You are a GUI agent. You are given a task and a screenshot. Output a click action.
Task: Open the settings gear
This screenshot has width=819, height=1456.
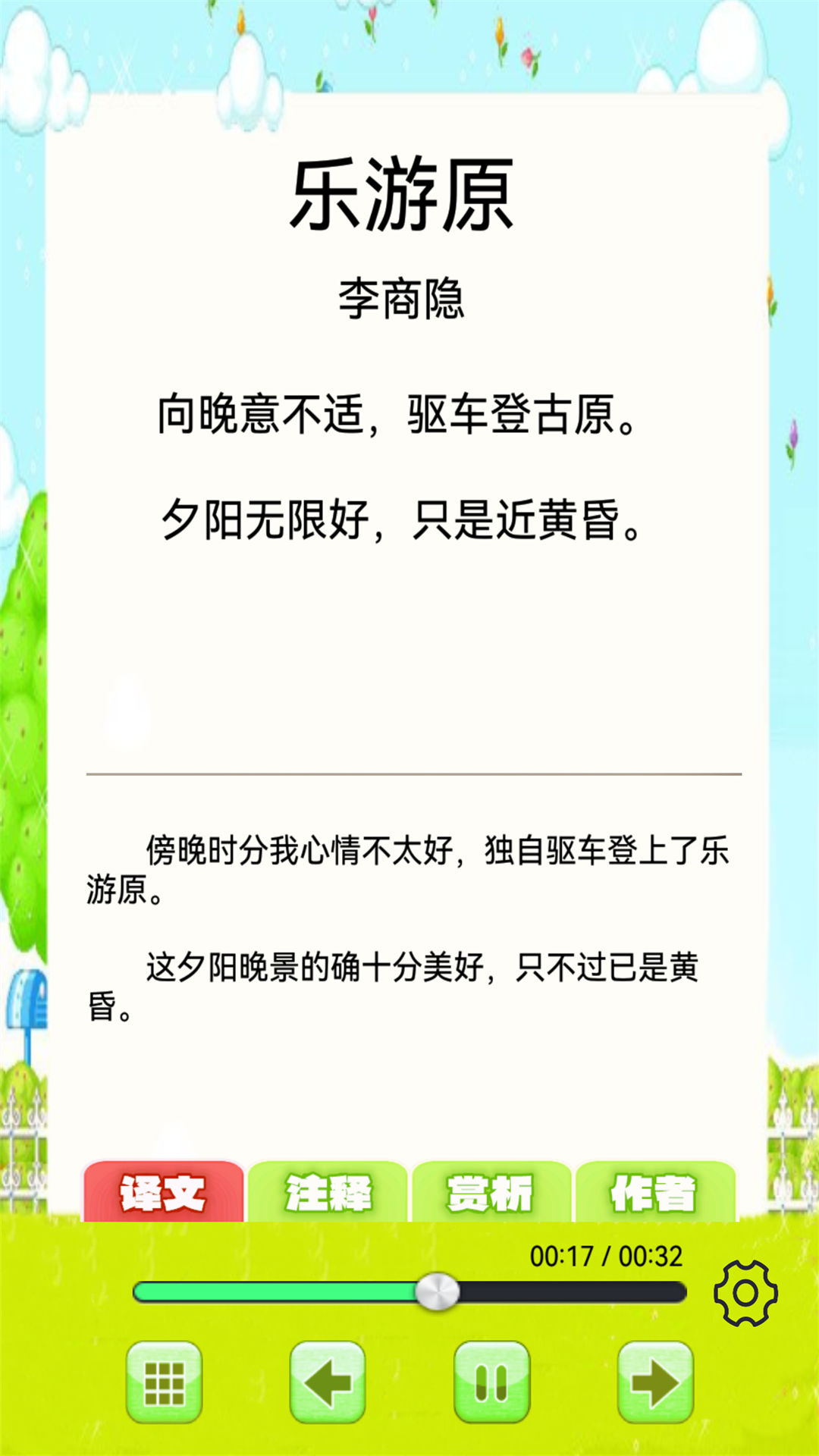tap(745, 1294)
